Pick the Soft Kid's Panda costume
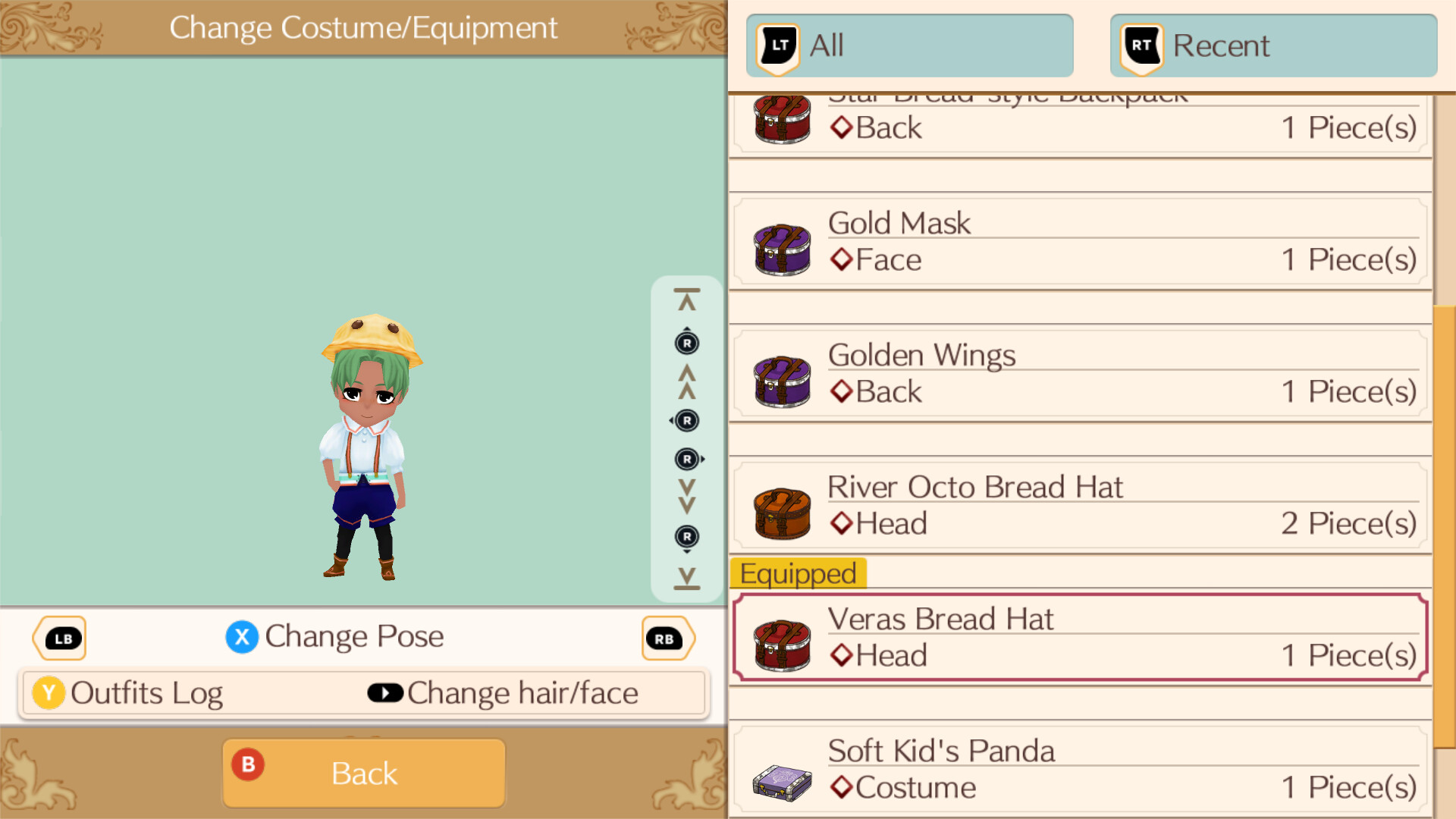The width and height of the screenshot is (1456, 819). tap(1080, 769)
